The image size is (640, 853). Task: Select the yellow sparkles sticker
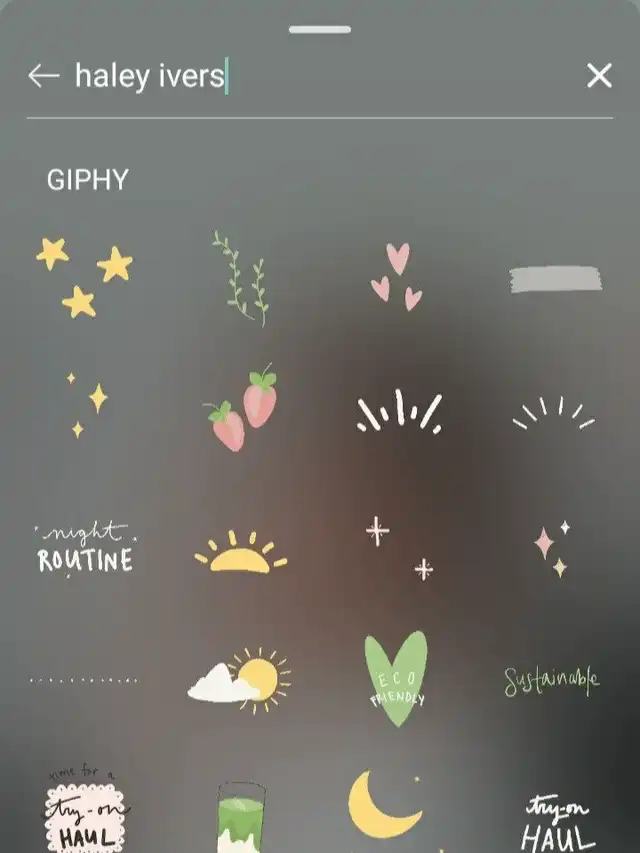(87, 404)
